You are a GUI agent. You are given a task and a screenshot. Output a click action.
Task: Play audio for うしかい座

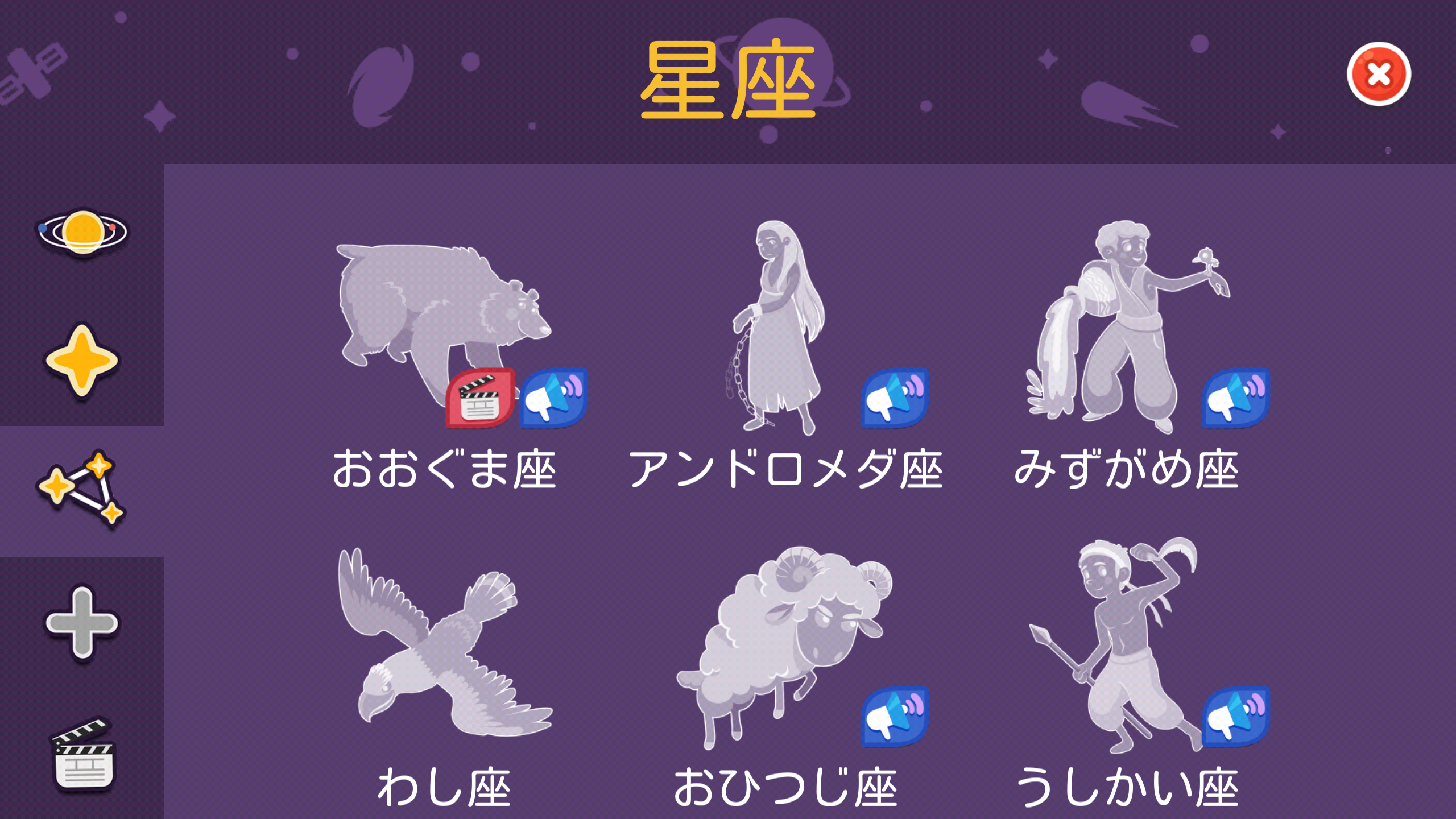pos(1235,717)
